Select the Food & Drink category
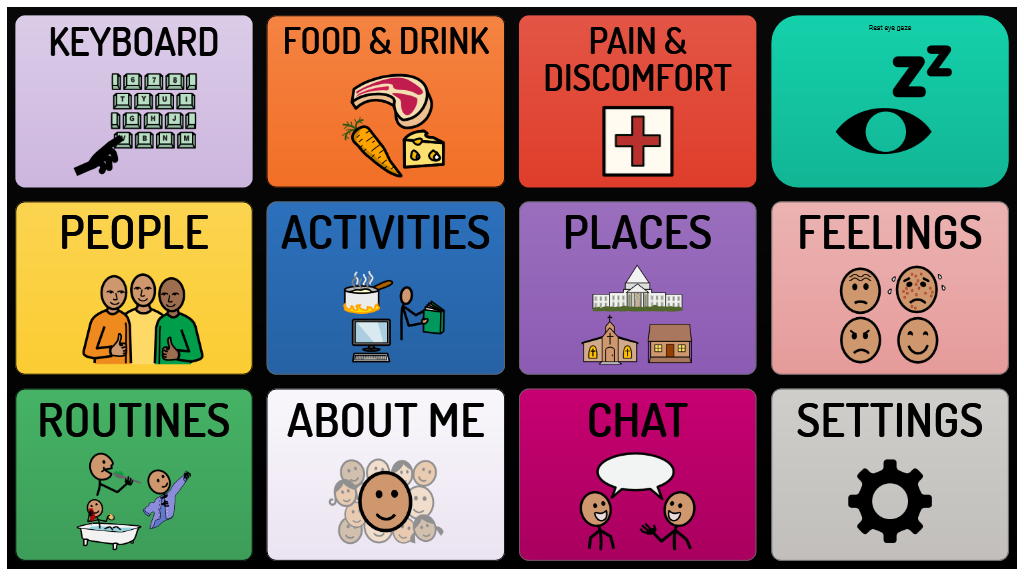 pyautogui.click(x=386, y=101)
